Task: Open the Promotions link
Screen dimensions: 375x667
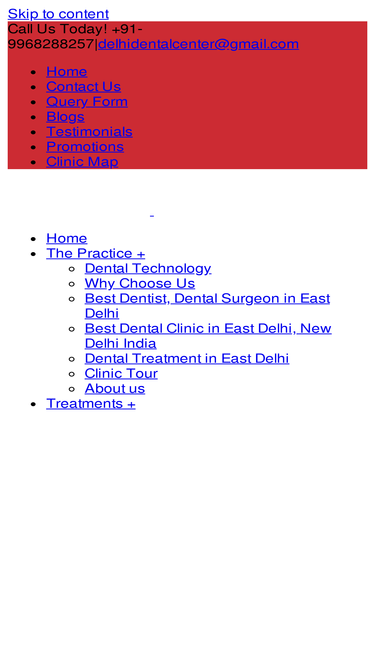Action: pyautogui.click(x=85, y=146)
